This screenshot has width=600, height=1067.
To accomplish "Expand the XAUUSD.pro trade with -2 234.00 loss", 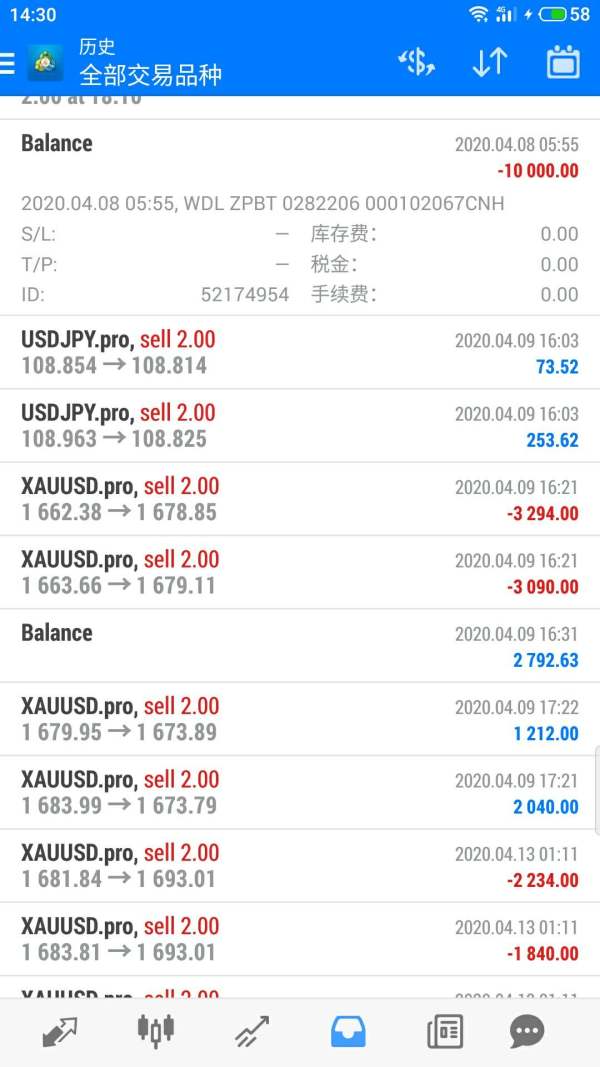I will coord(300,866).
